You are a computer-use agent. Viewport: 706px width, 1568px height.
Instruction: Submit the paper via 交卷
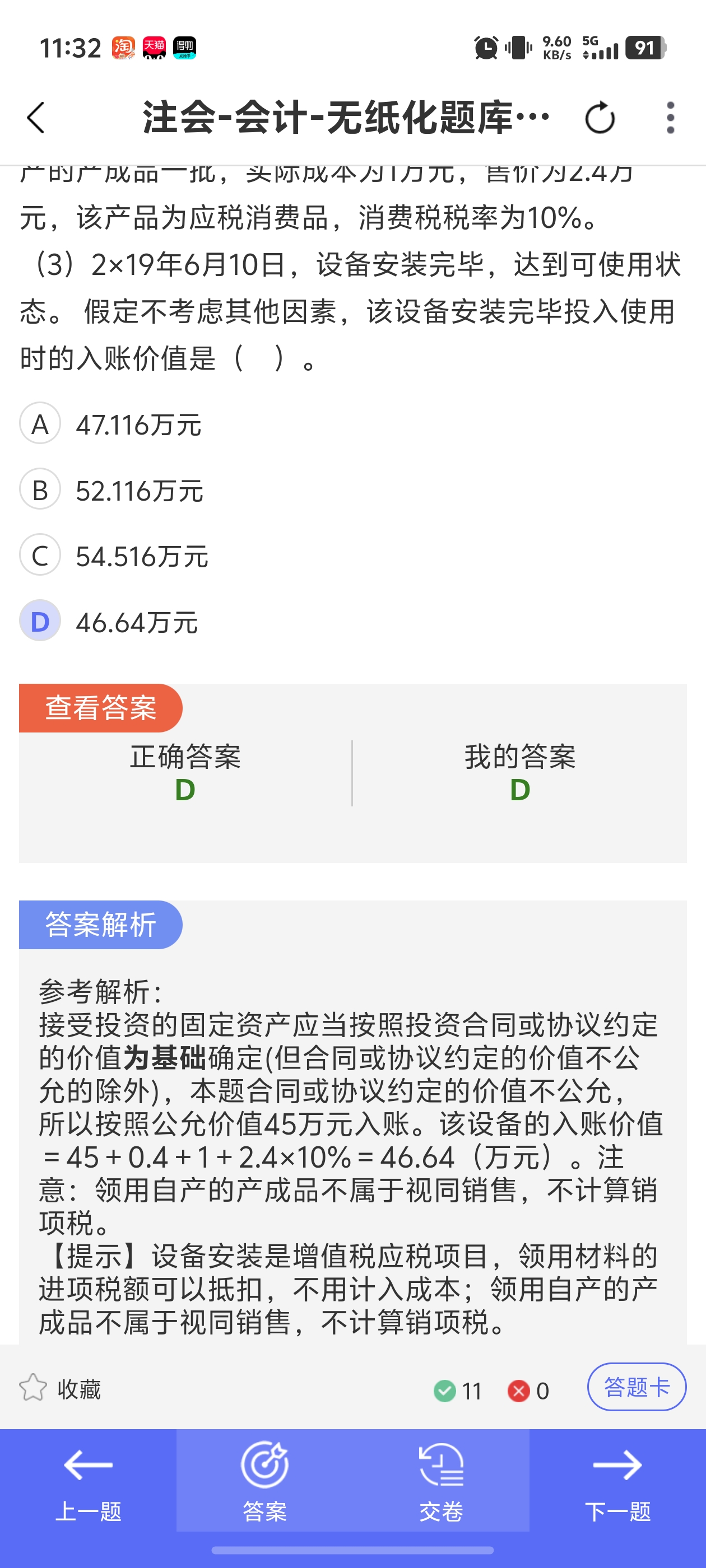pos(441,1481)
